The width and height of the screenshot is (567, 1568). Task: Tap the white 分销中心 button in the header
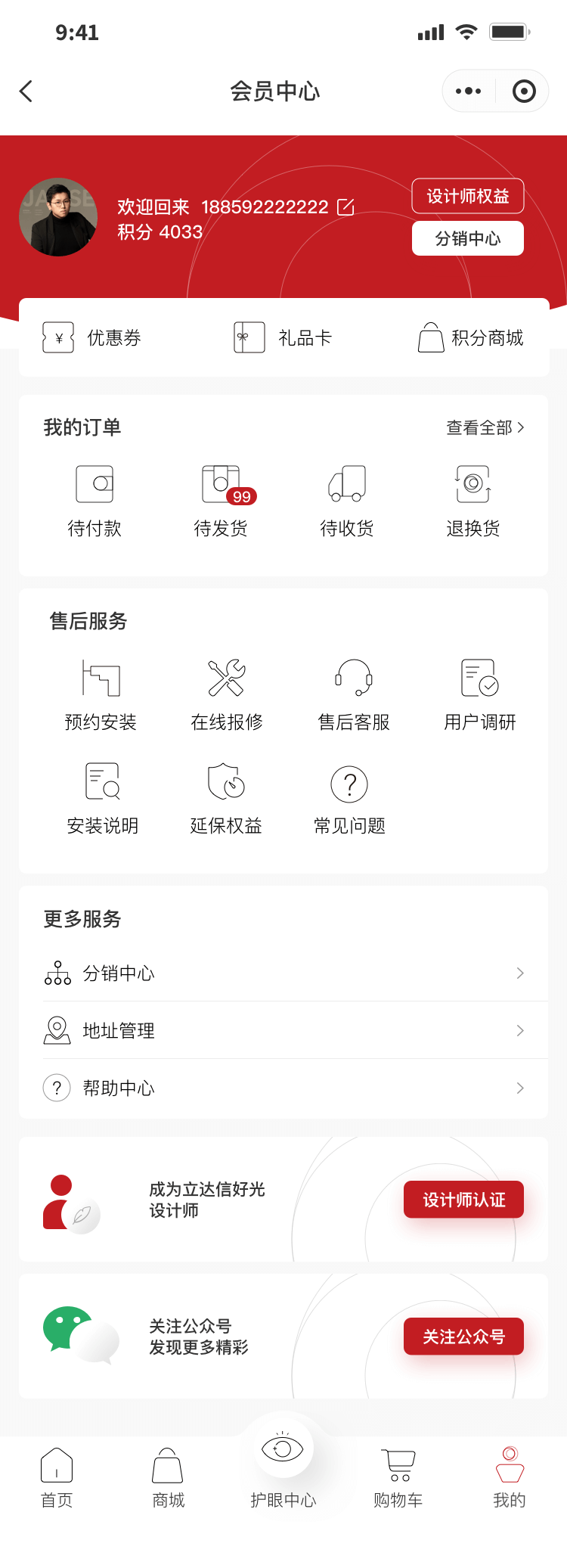(467, 239)
